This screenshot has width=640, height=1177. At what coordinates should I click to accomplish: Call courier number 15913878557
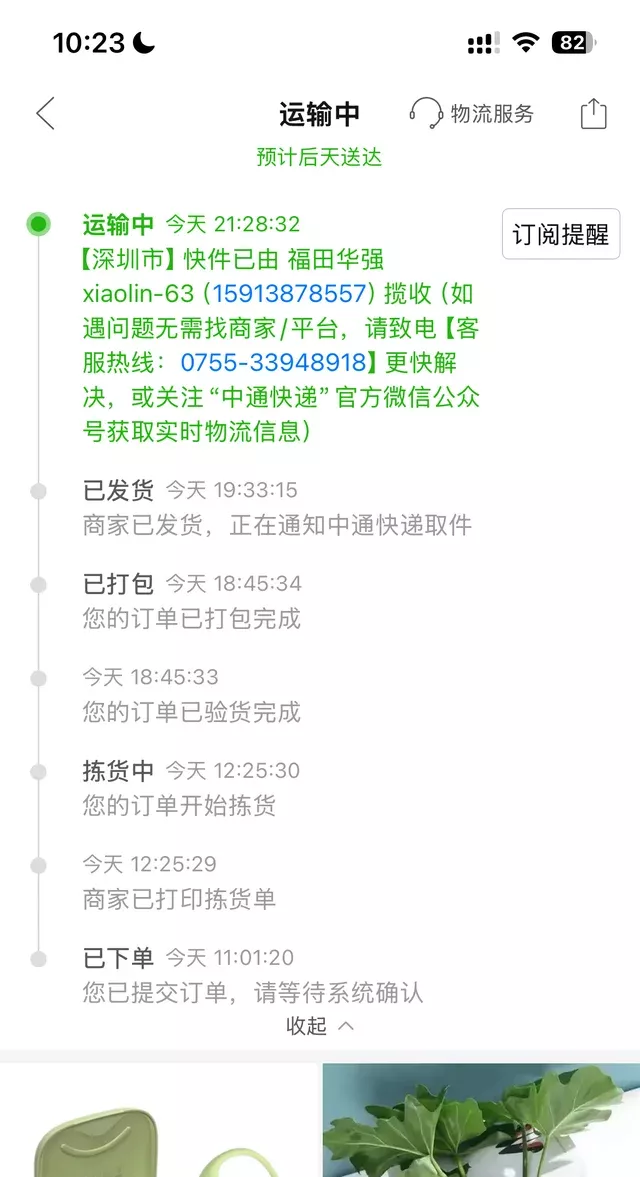289,293
